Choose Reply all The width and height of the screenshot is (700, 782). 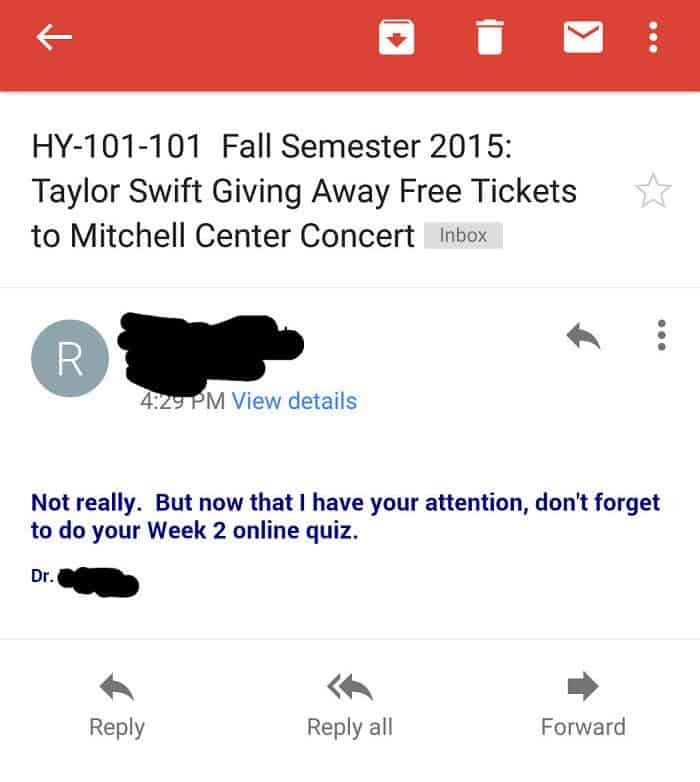(349, 704)
